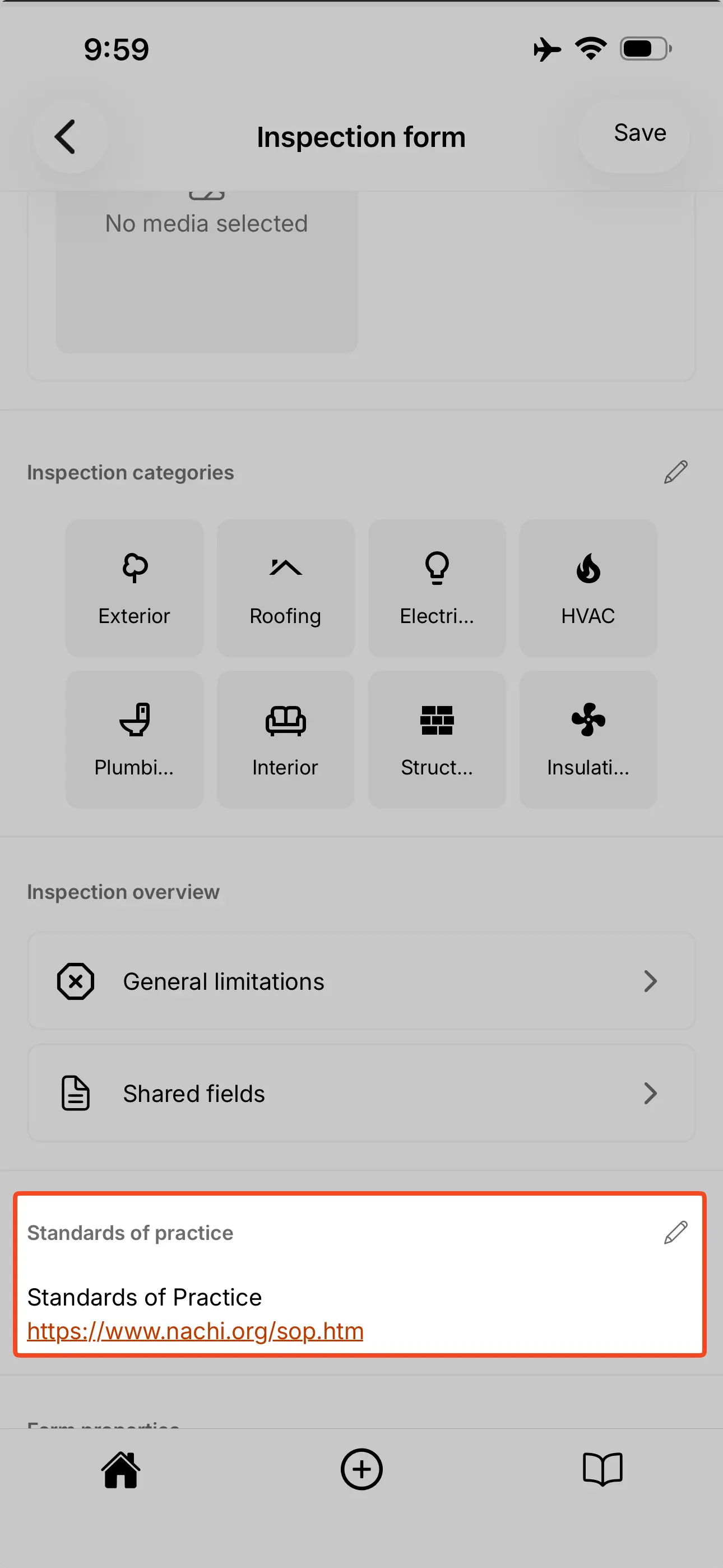Open the Interior category

[x=285, y=739]
